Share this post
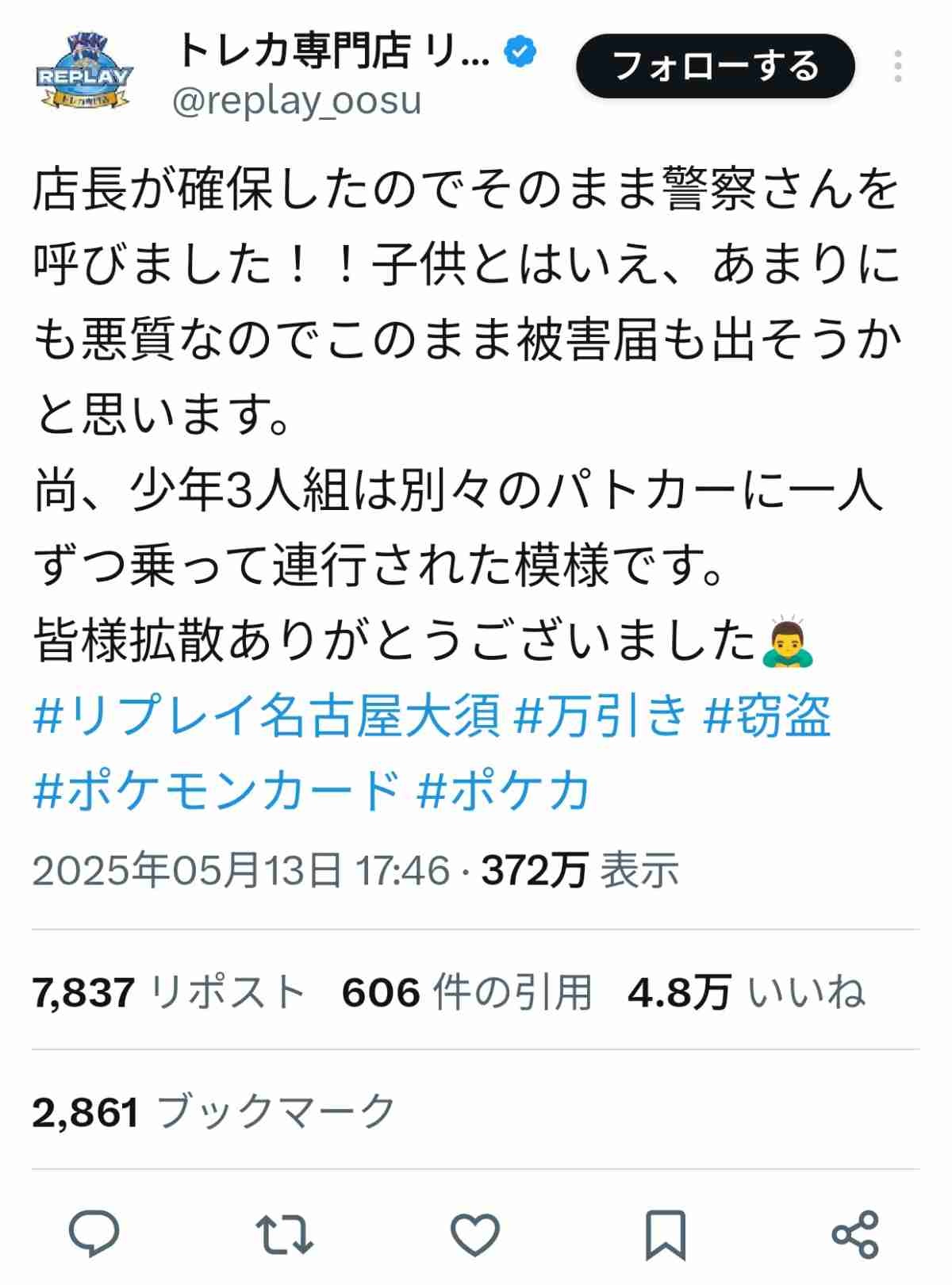The height and width of the screenshot is (1285, 952). [855, 1234]
